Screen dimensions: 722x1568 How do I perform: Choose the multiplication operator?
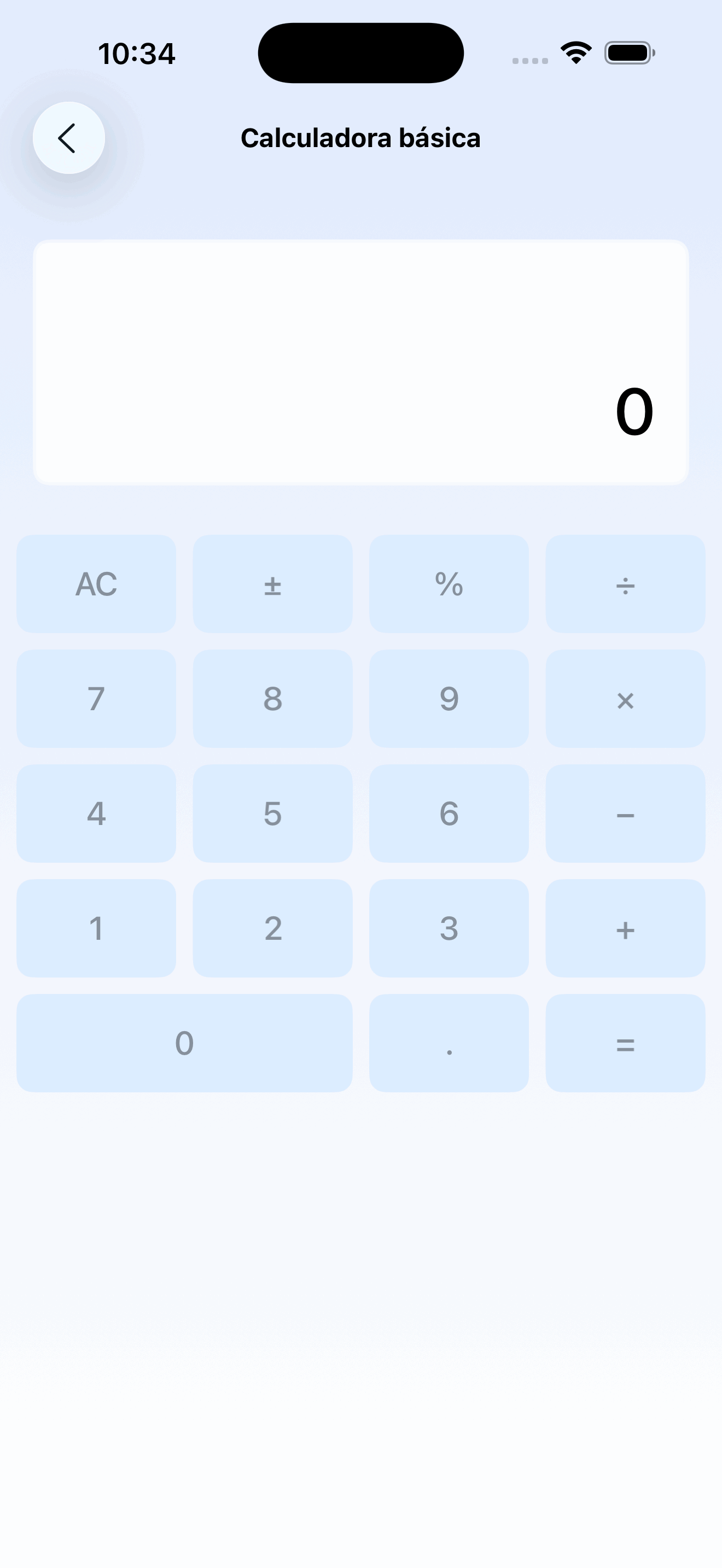625,698
